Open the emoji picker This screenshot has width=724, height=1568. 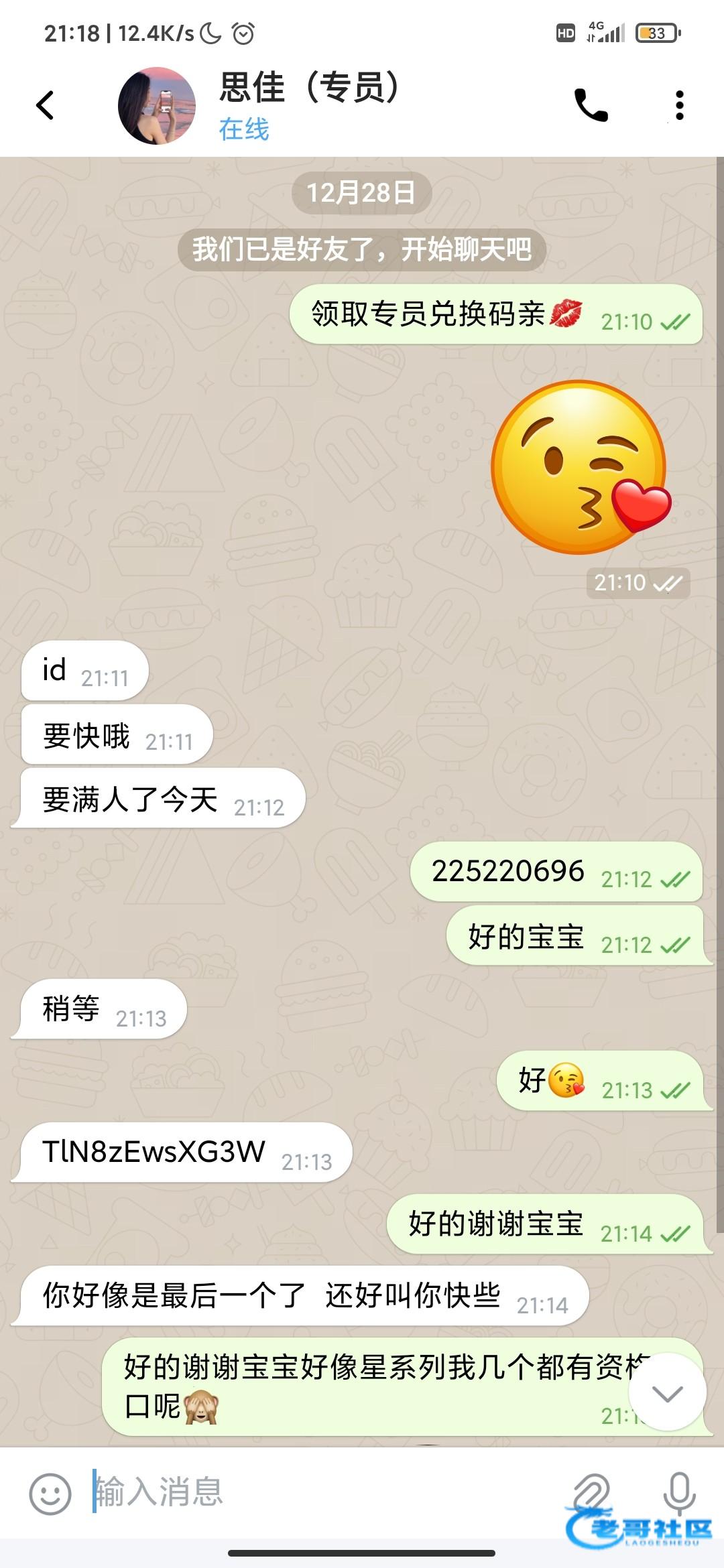pyautogui.click(x=50, y=1494)
